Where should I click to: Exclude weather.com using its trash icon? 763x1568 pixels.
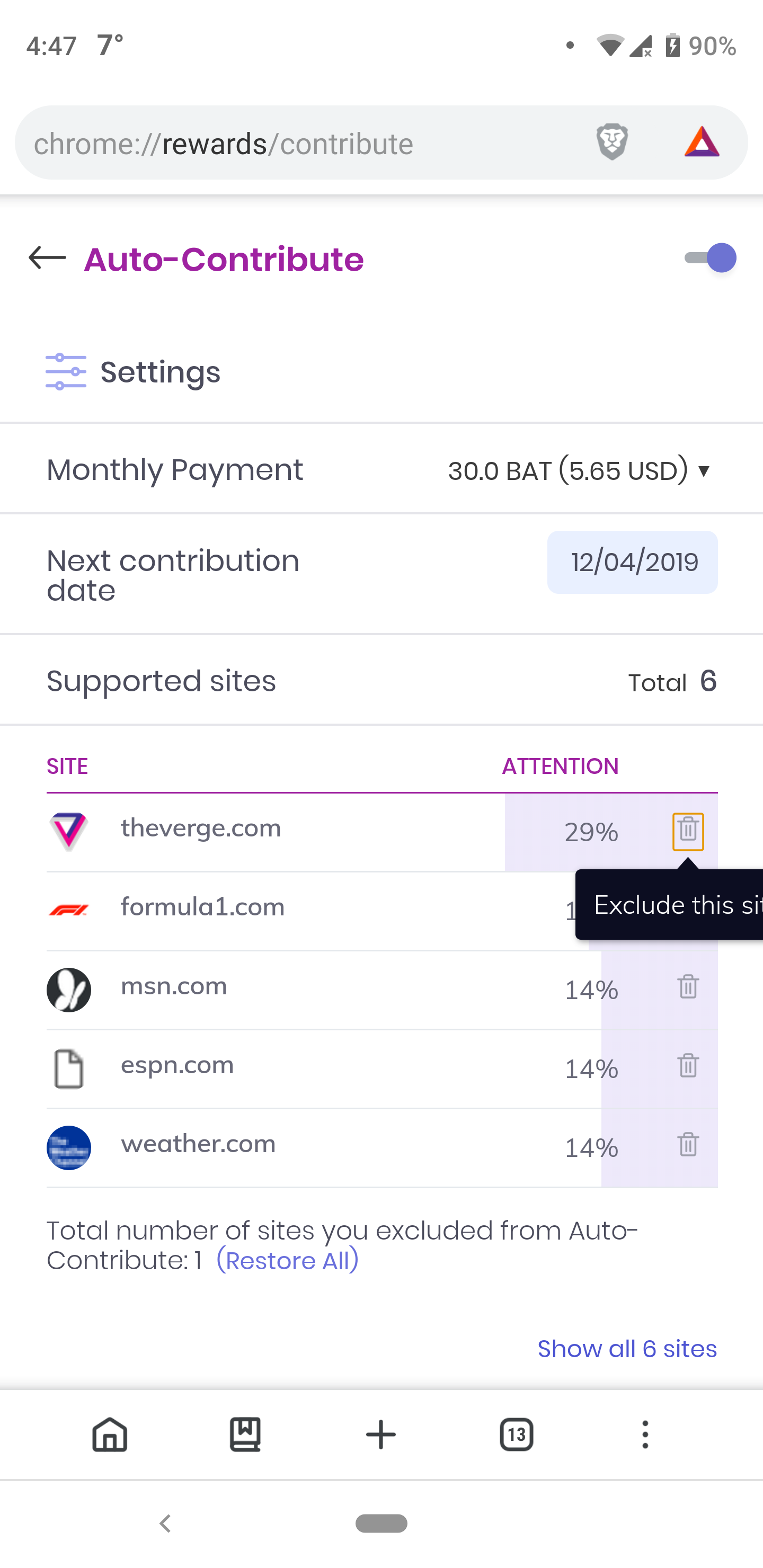[x=687, y=1145]
